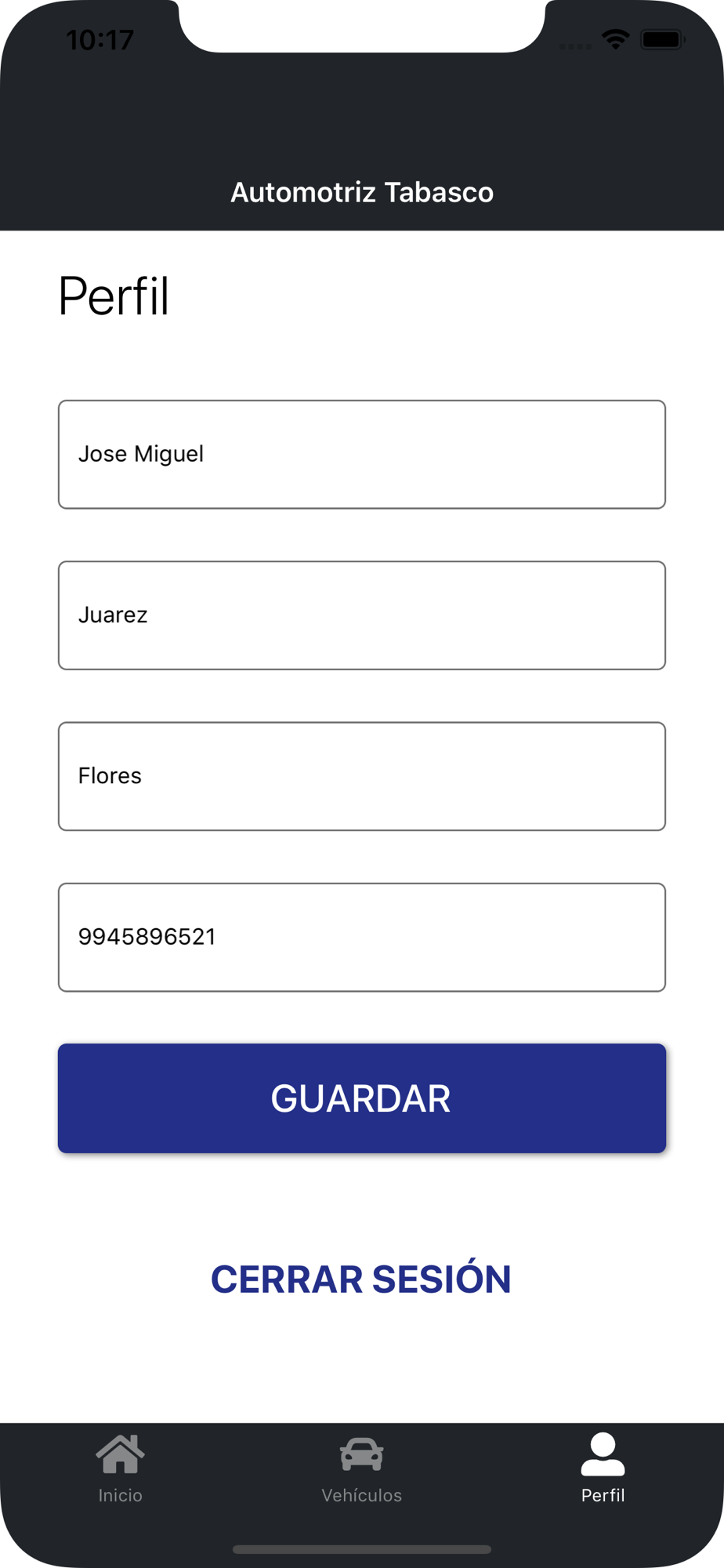Edit the phone number 9945896521 field
Image resolution: width=724 pixels, height=1568 pixels.
[x=361, y=937]
